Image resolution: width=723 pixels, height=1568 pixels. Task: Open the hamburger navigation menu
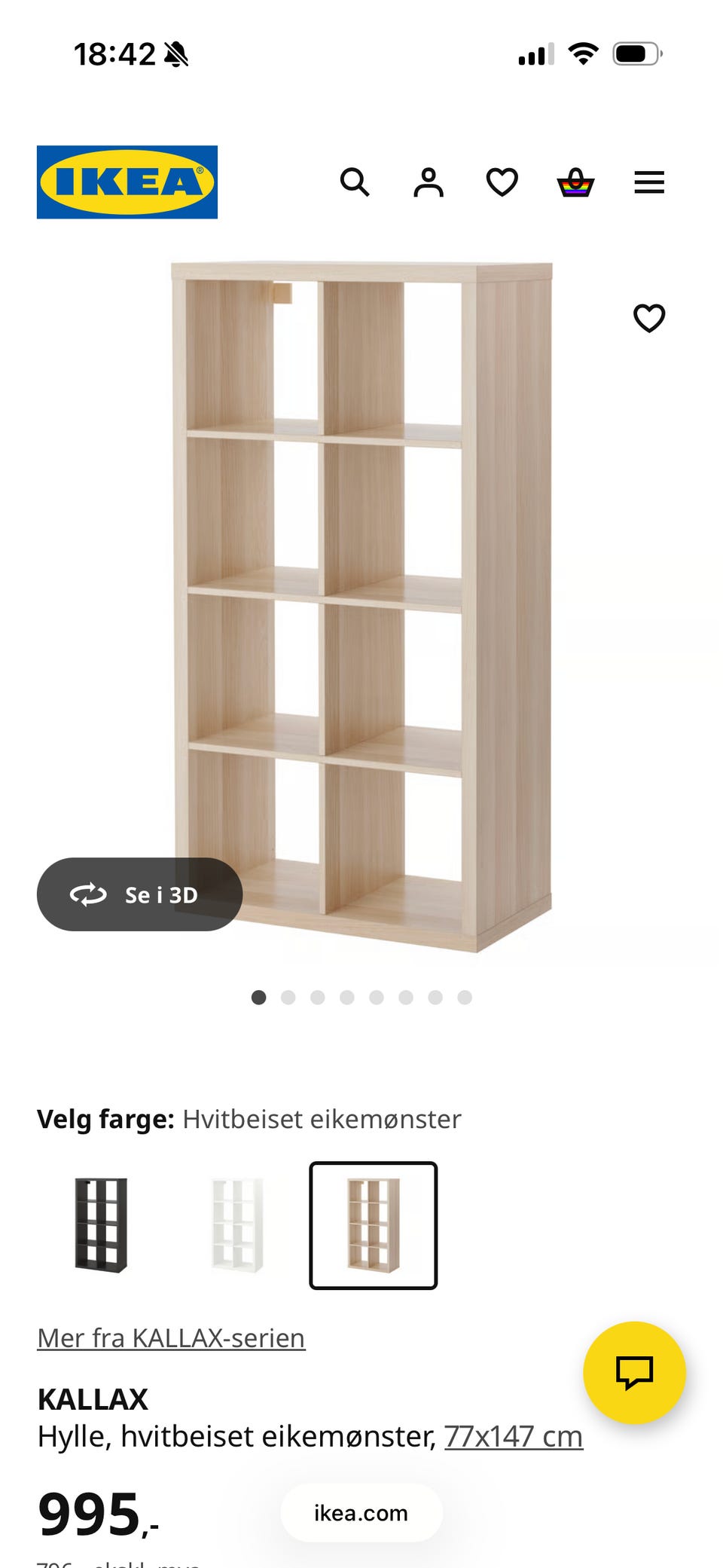point(648,182)
